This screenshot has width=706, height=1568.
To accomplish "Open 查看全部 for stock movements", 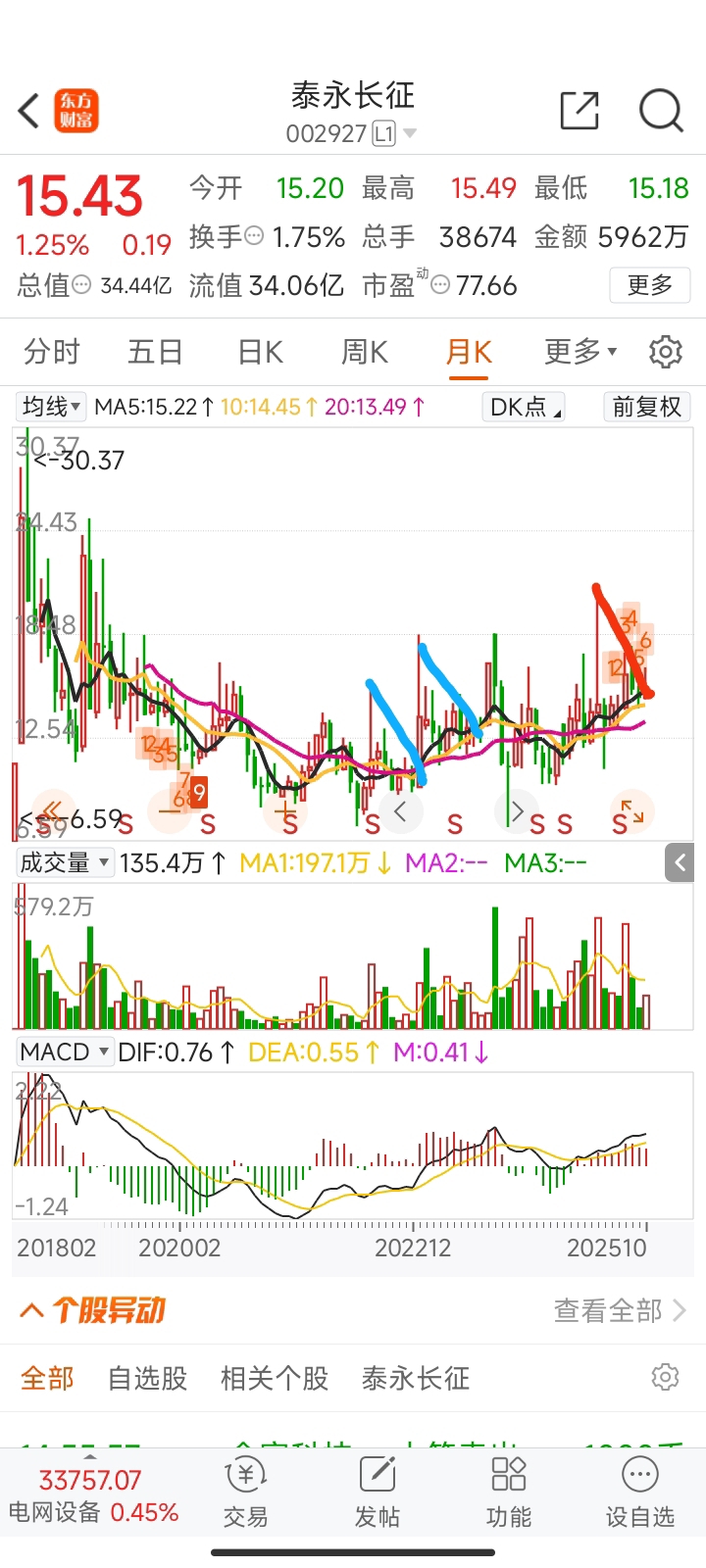I will point(620,1310).
